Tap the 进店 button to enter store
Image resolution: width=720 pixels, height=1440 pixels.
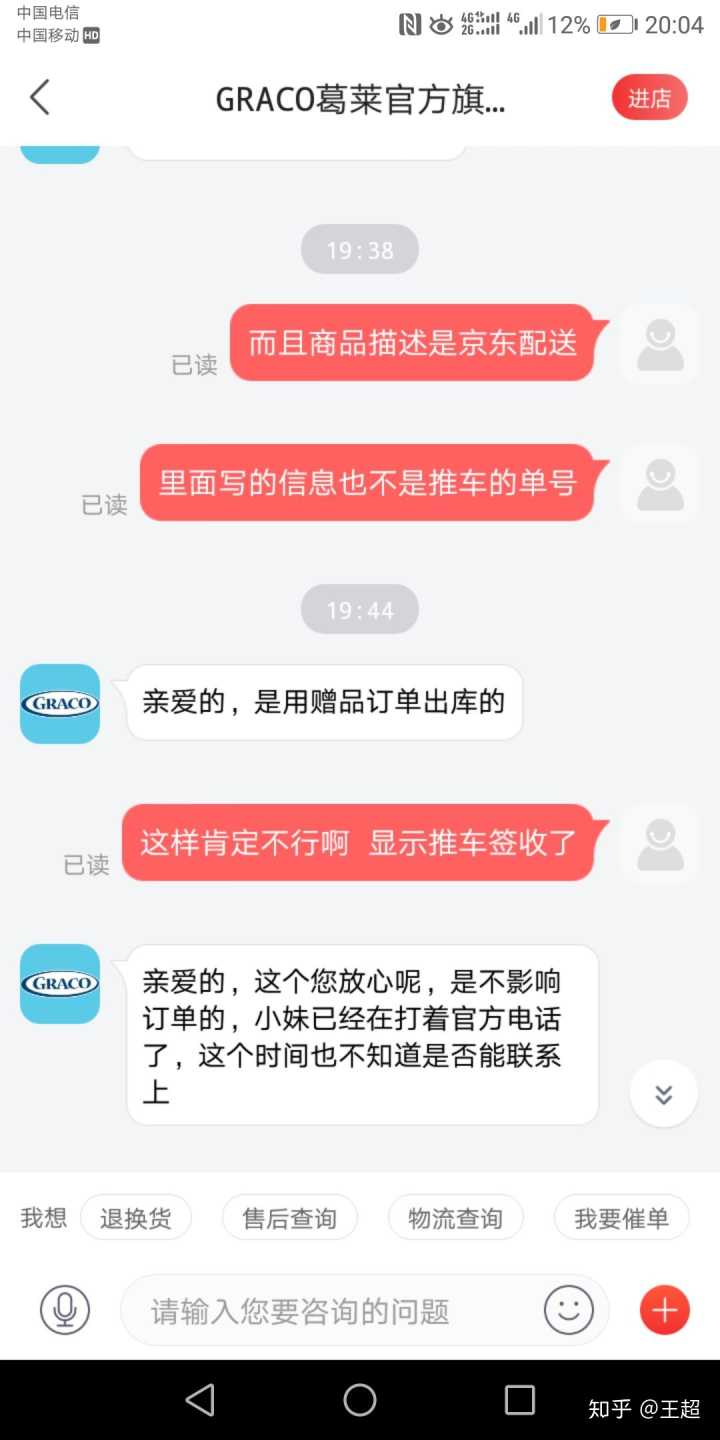(649, 98)
